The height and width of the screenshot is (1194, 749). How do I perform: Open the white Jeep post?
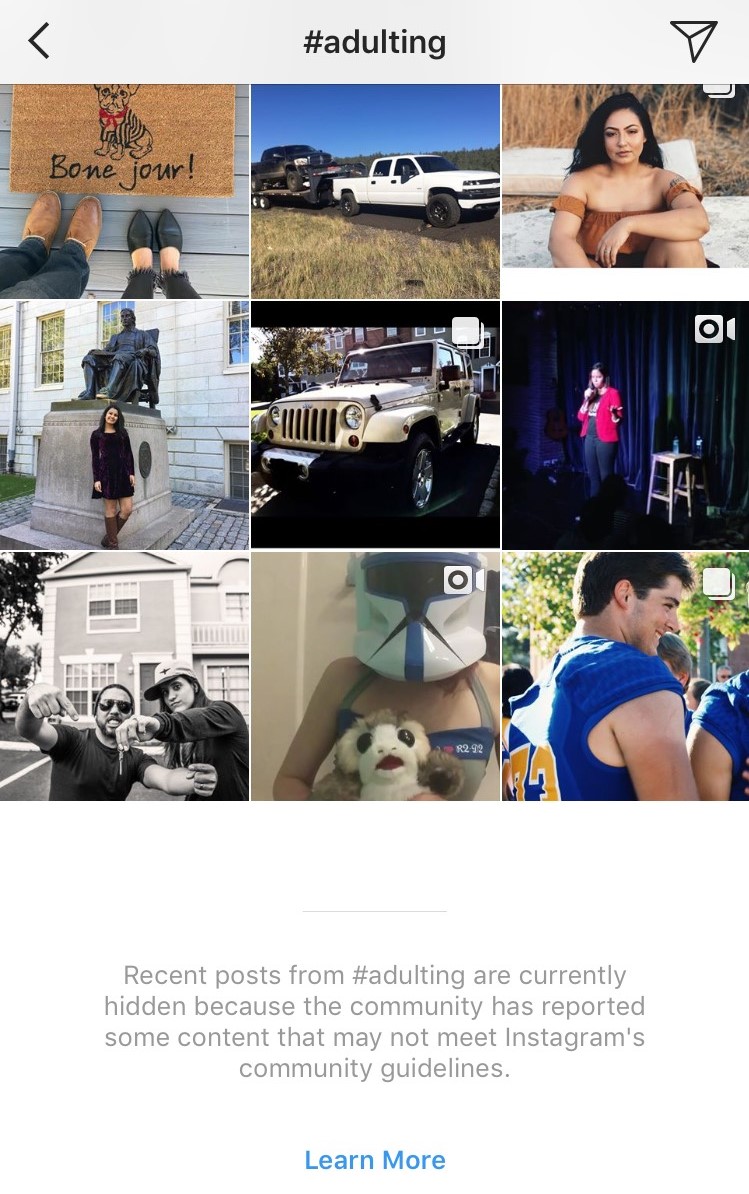click(375, 425)
